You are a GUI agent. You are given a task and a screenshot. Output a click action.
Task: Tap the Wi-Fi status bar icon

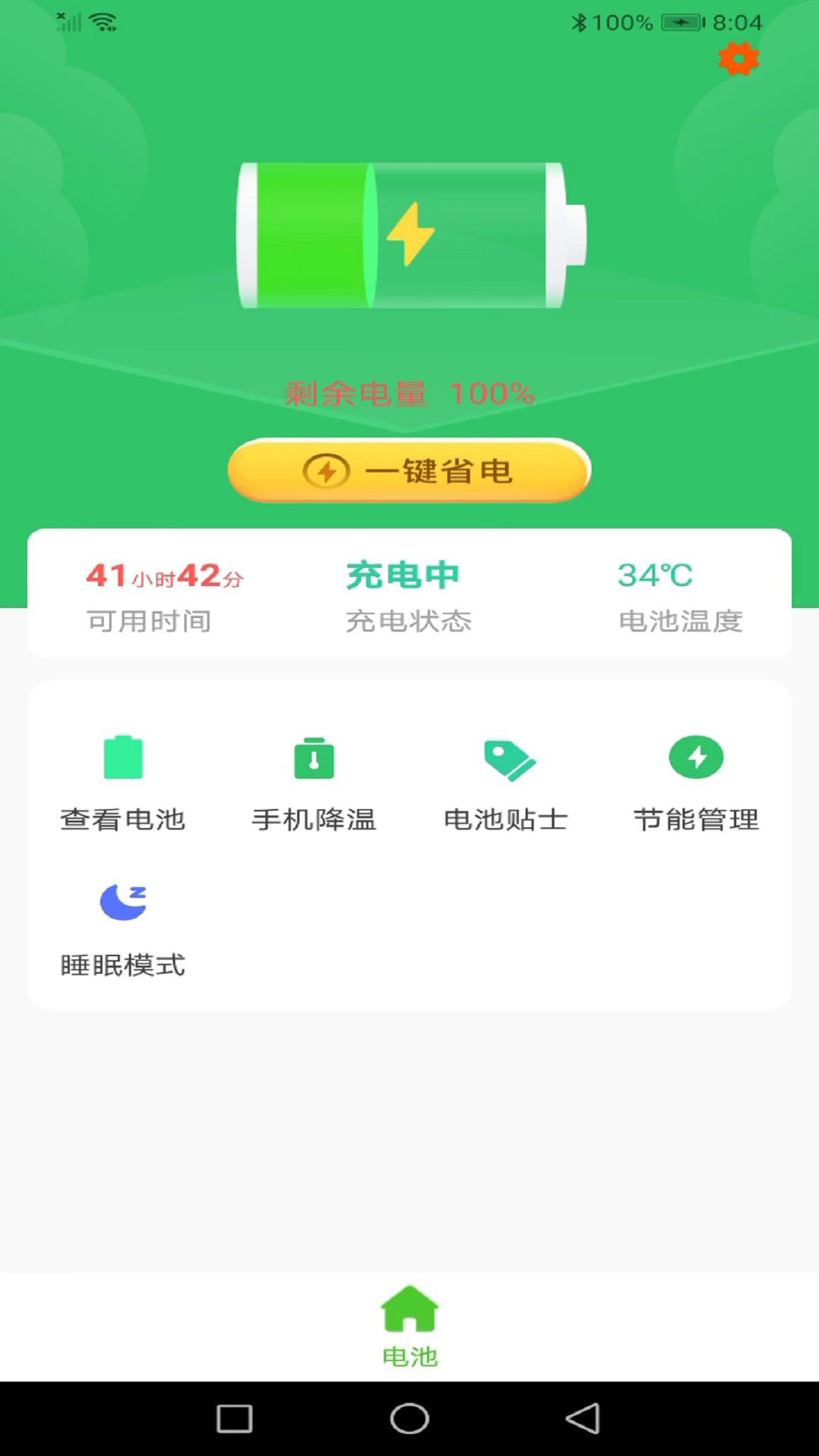click(x=102, y=20)
